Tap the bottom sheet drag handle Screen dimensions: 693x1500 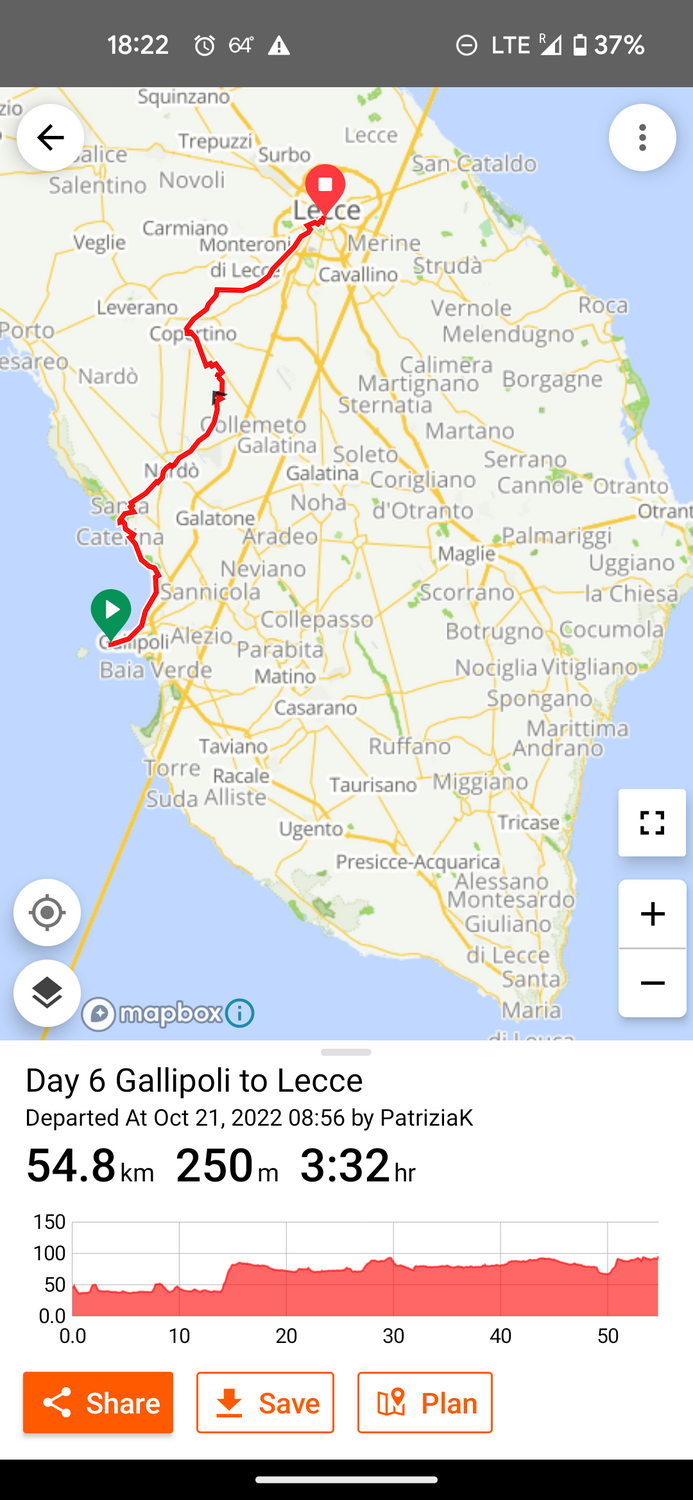(346, 1052)
